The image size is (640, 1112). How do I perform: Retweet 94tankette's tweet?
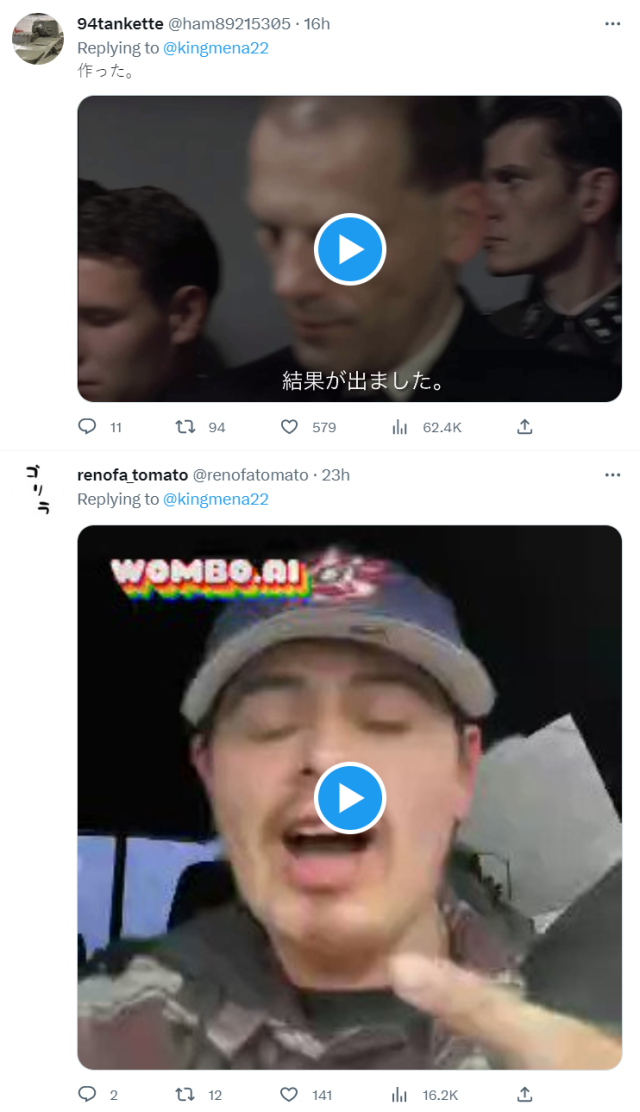click(185, 427)
